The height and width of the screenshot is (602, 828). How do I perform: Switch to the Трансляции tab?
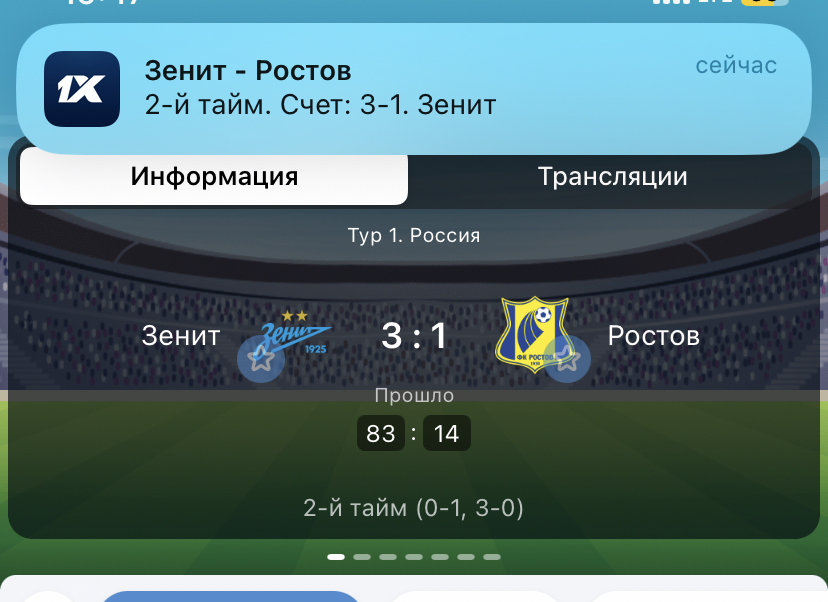(612, 177)
